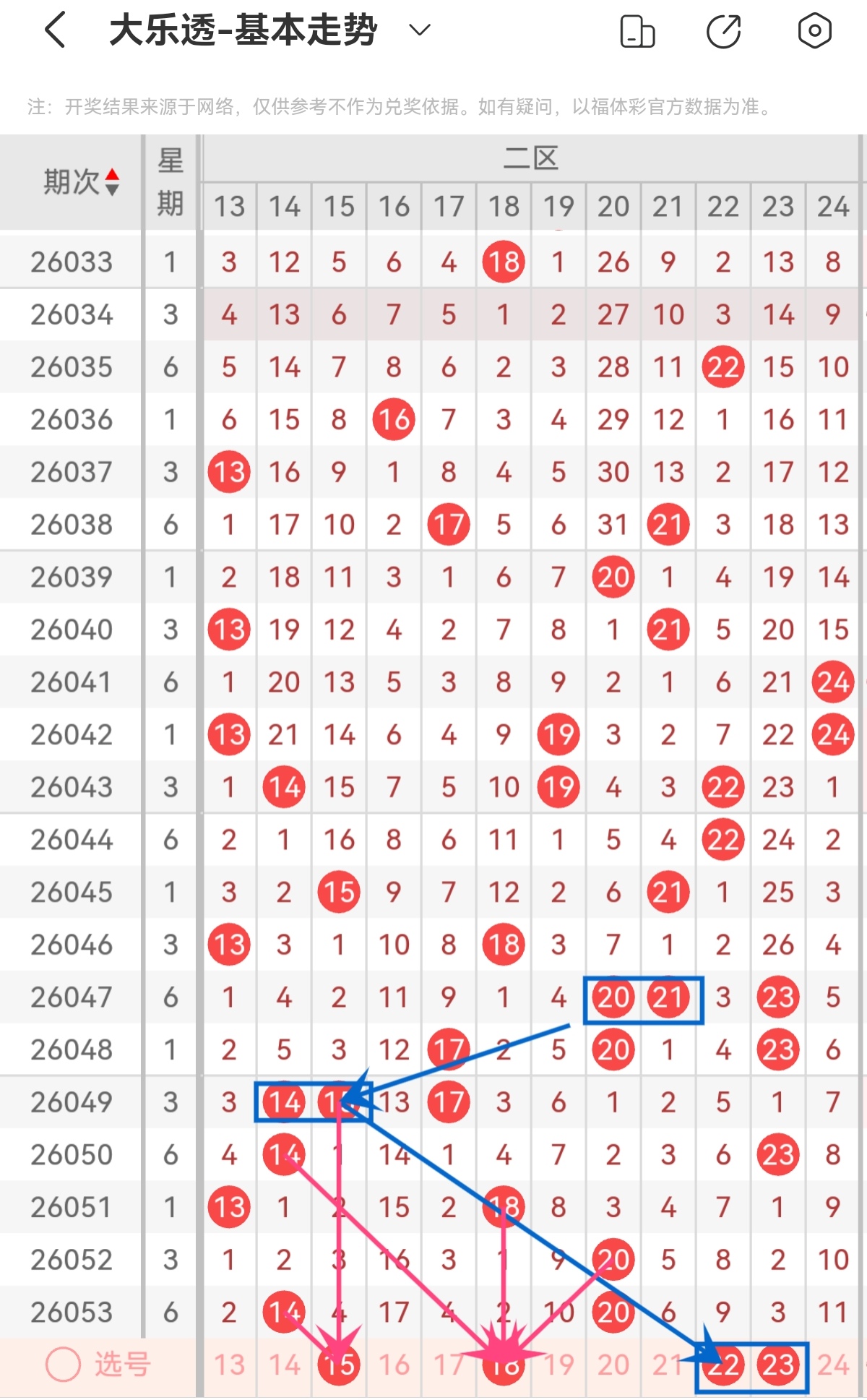Screen dimensions: 867x1400
Task: Select number 20 in the 选号 row
Action: pos(613,1365)
